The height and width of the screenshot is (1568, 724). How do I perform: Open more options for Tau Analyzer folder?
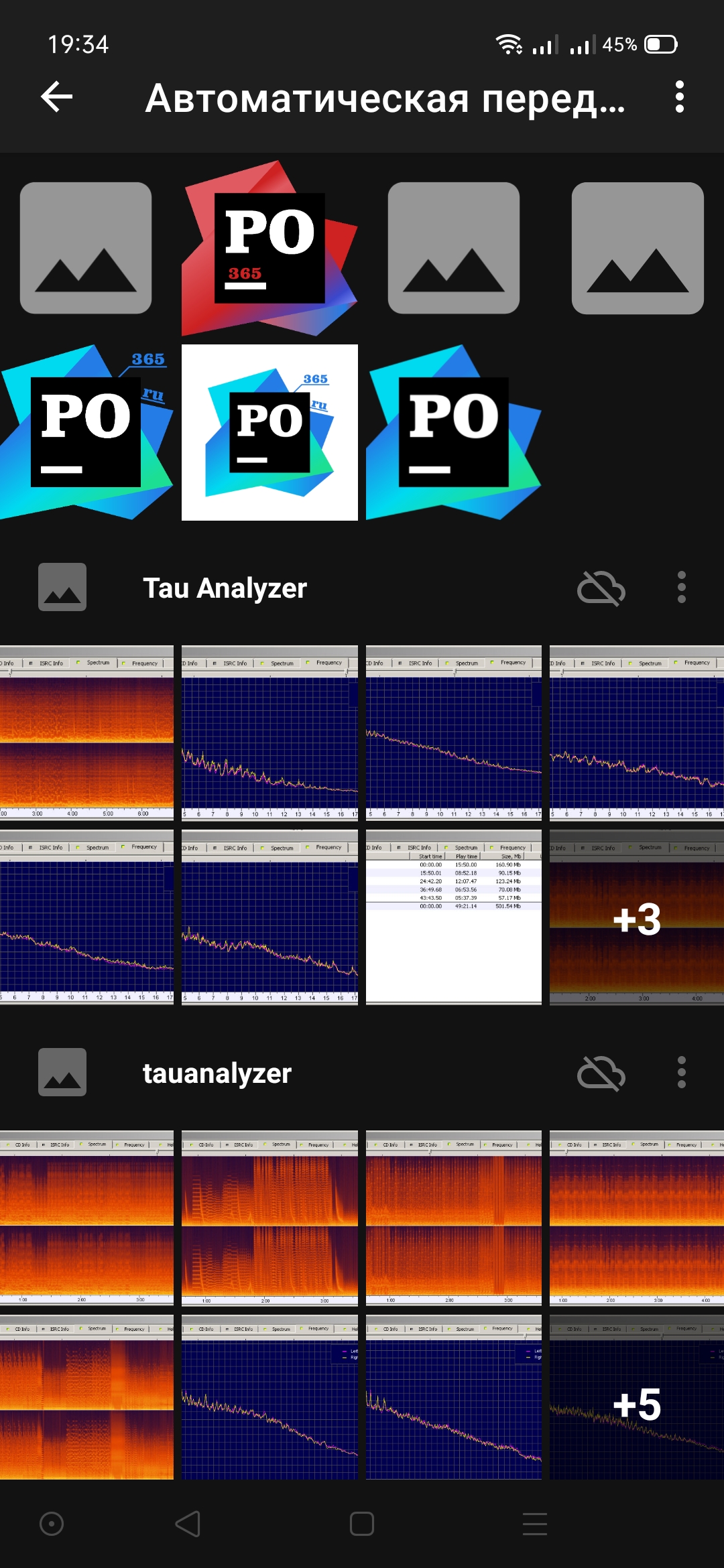click(681, 588)
